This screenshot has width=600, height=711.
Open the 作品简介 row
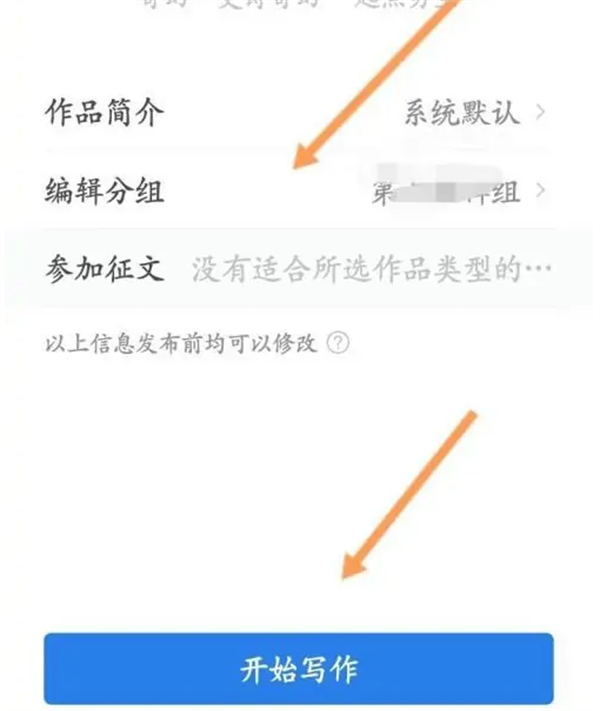298,112
